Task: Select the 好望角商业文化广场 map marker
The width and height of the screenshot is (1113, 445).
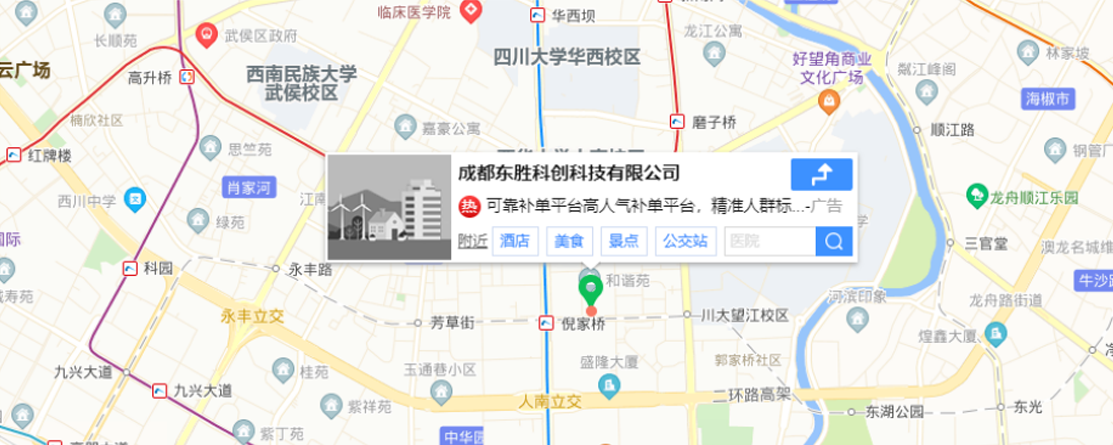Action: tap(828, 101)
